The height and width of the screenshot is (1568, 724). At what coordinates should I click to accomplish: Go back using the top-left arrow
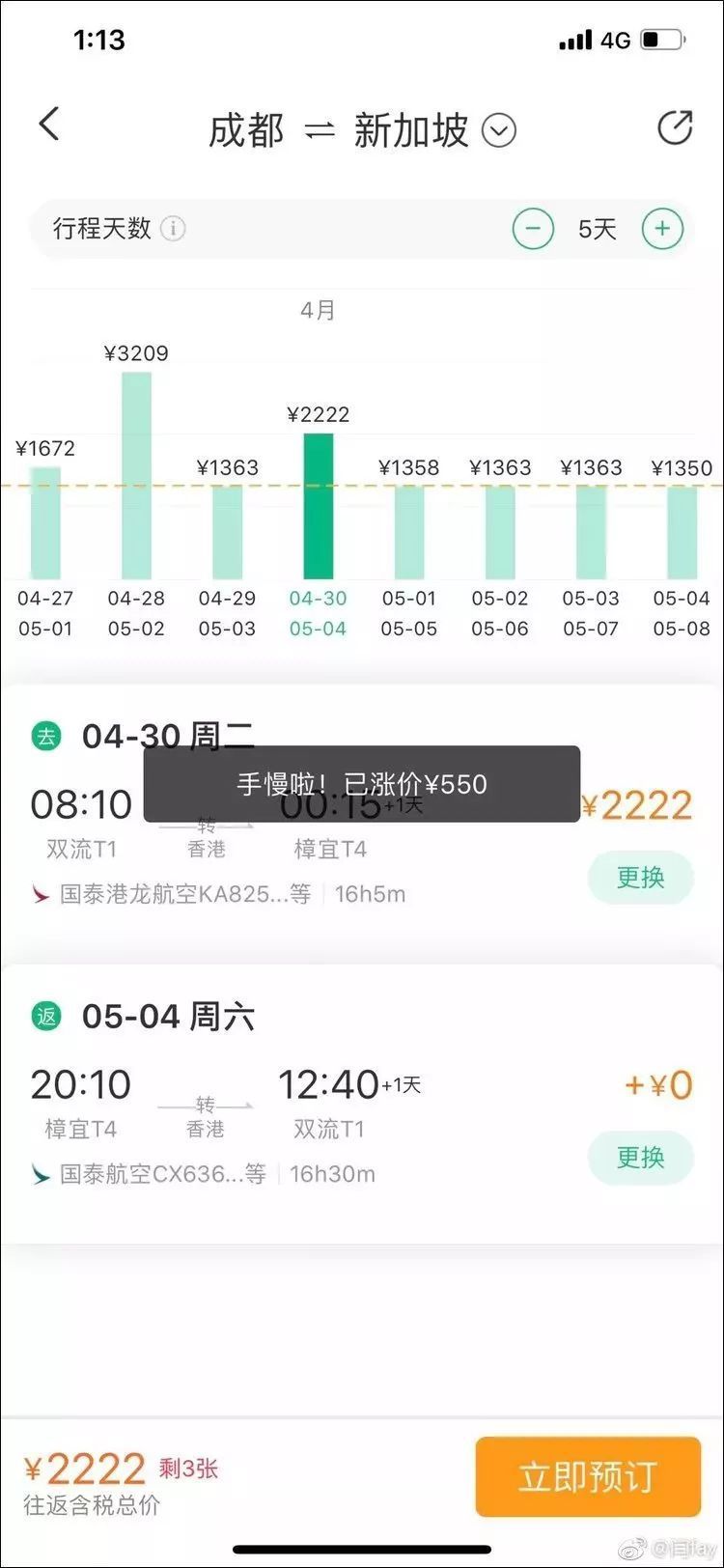click(x=49, y=126)
